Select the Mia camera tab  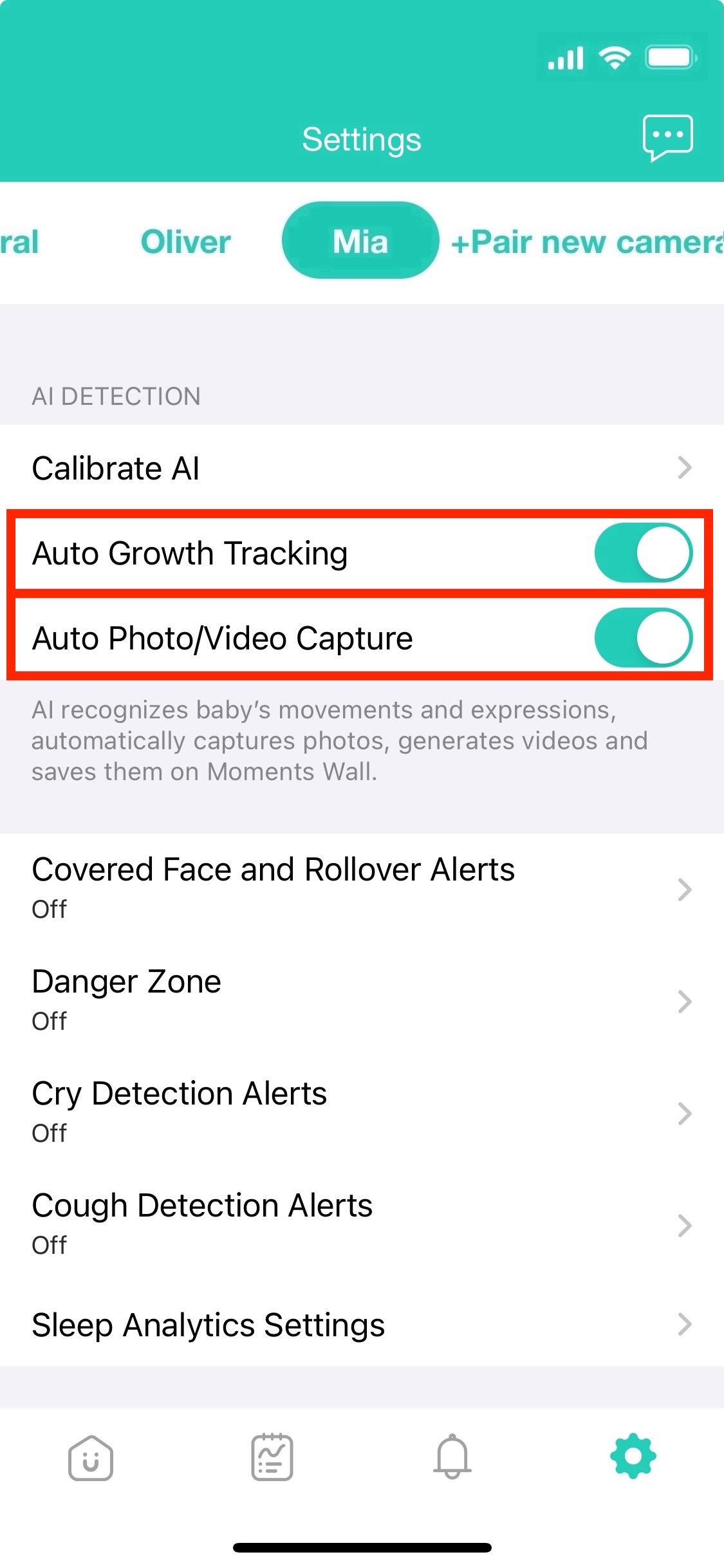[x=360, y=242]
